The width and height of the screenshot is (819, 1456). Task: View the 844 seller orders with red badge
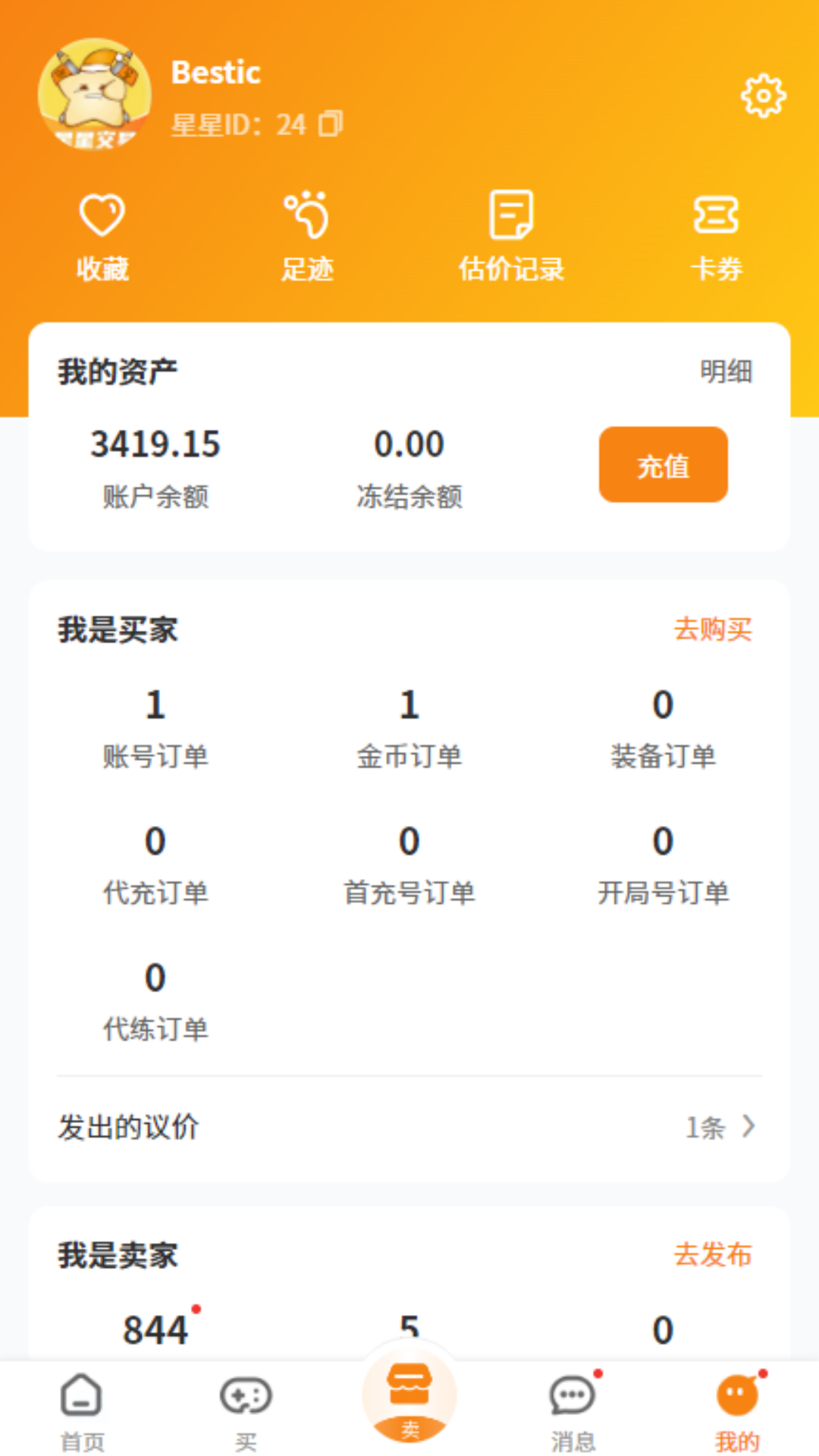(x=155, y=1329)
